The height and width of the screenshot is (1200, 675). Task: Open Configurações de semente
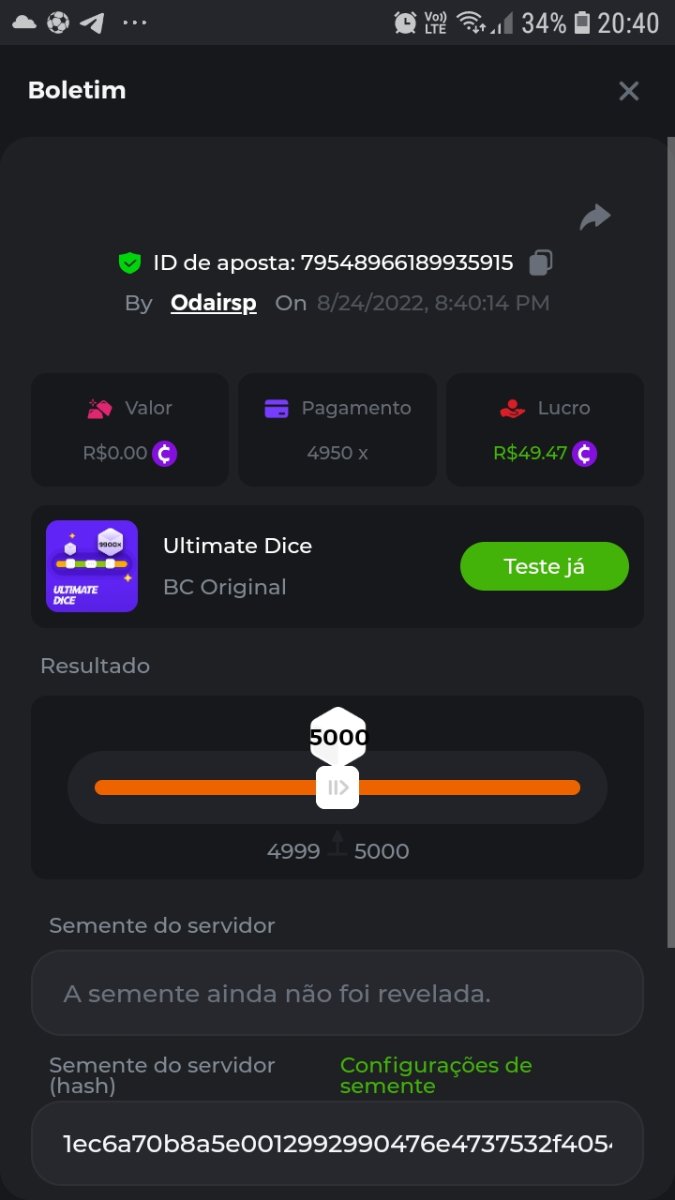436,1075
